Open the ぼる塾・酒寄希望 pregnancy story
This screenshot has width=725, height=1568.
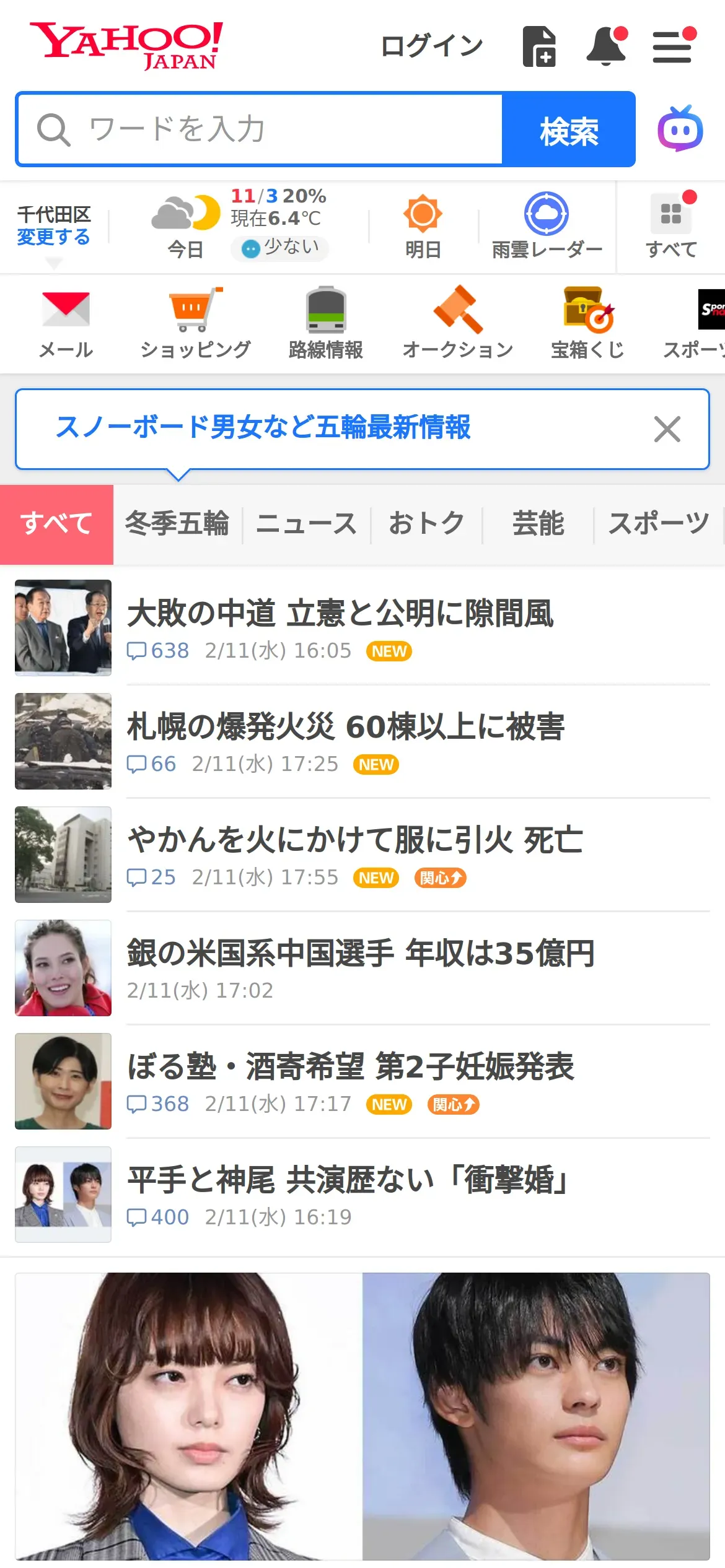pos(351,1067)
